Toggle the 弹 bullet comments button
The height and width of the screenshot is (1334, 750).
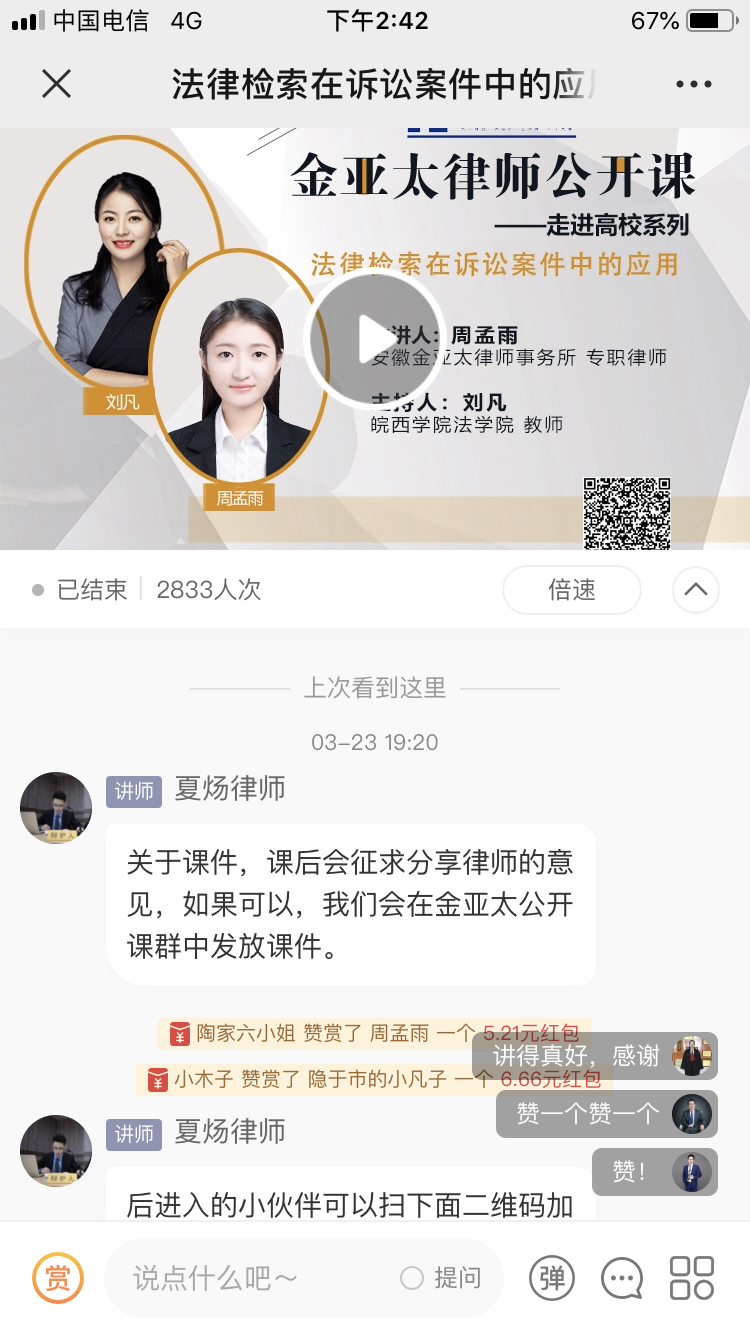552,1278
